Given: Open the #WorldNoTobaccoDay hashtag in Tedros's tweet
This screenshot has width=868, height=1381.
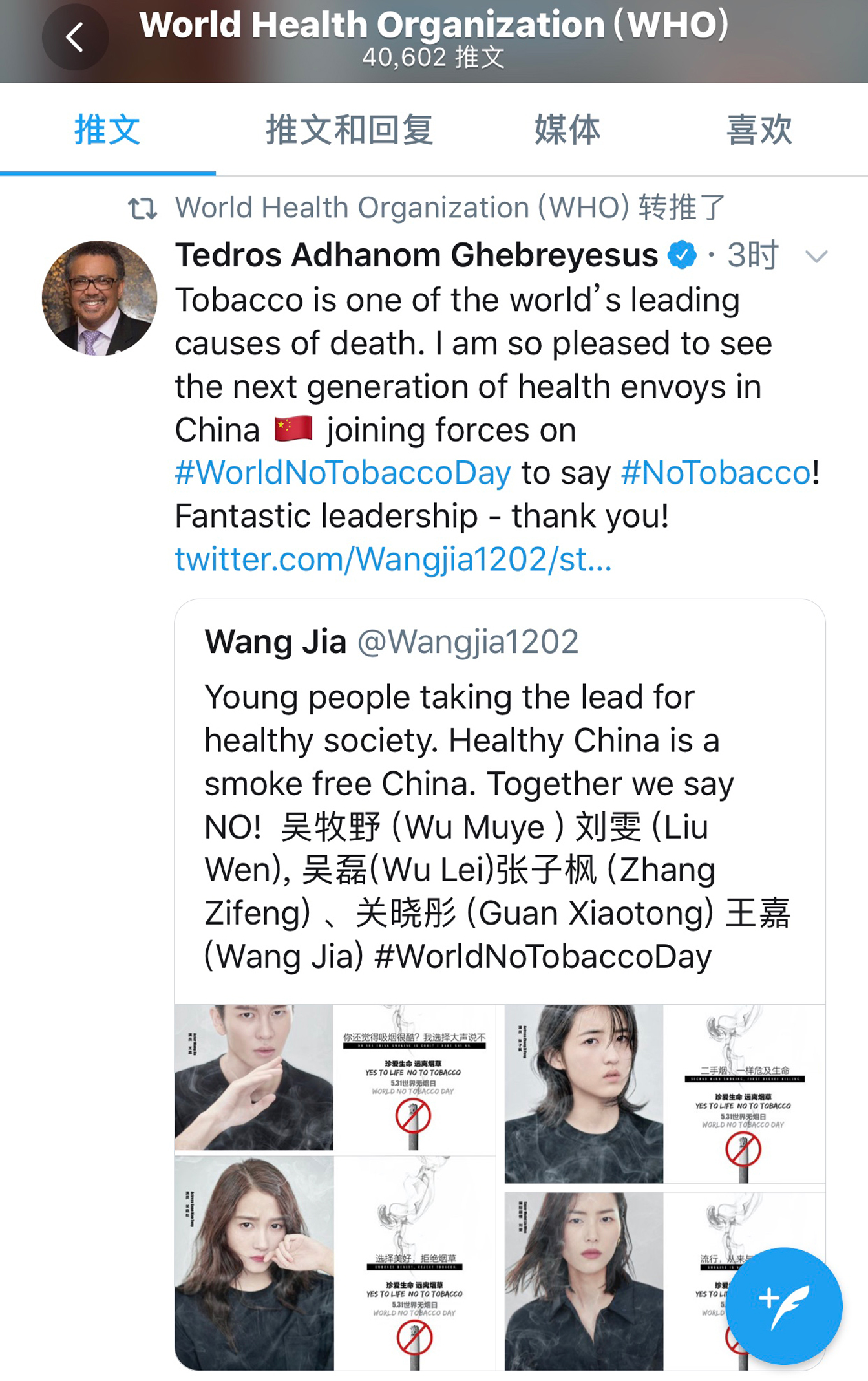Looking at the screenshot, I should [x=343, y=473].
